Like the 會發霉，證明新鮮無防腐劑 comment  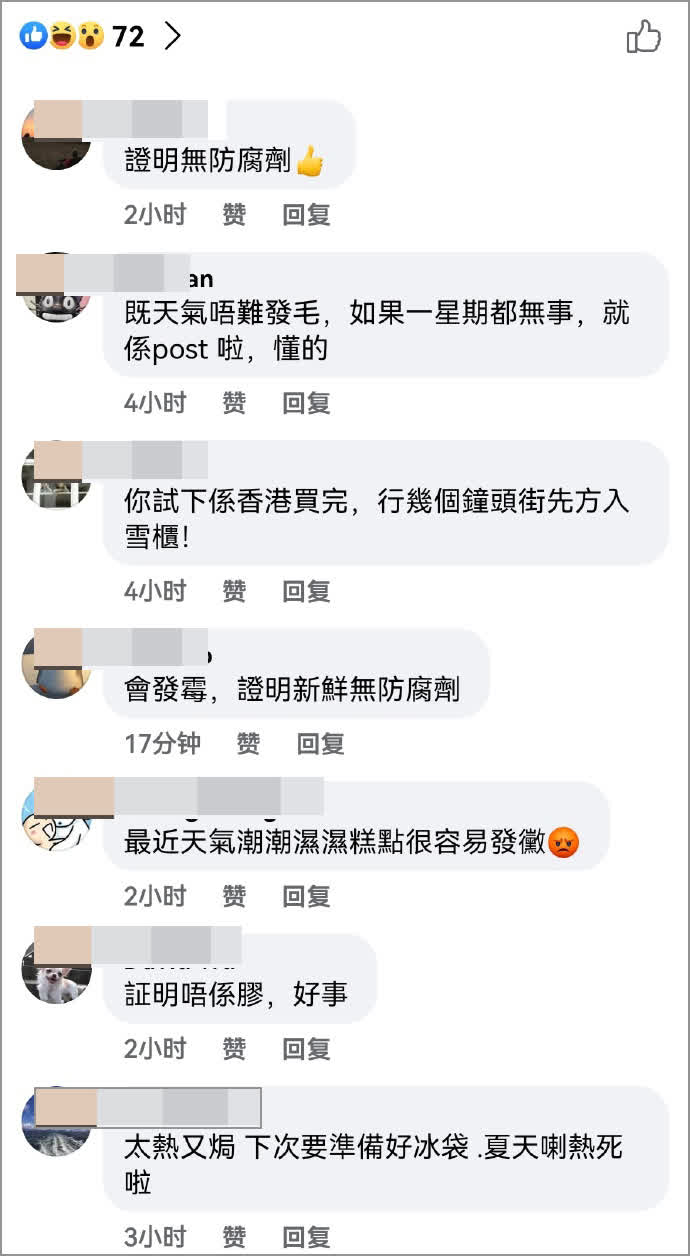(248, 743)
